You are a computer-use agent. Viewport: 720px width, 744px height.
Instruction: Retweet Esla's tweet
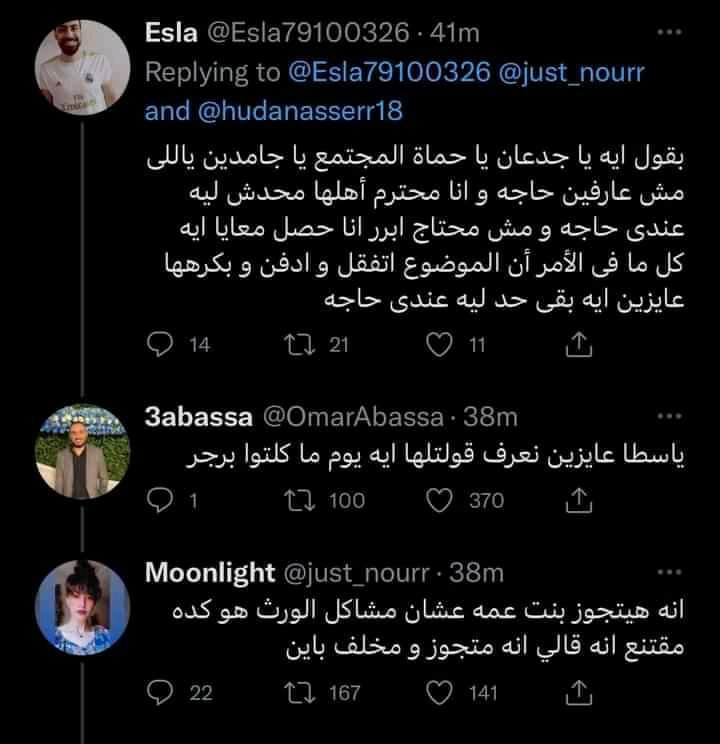[297, 345]
